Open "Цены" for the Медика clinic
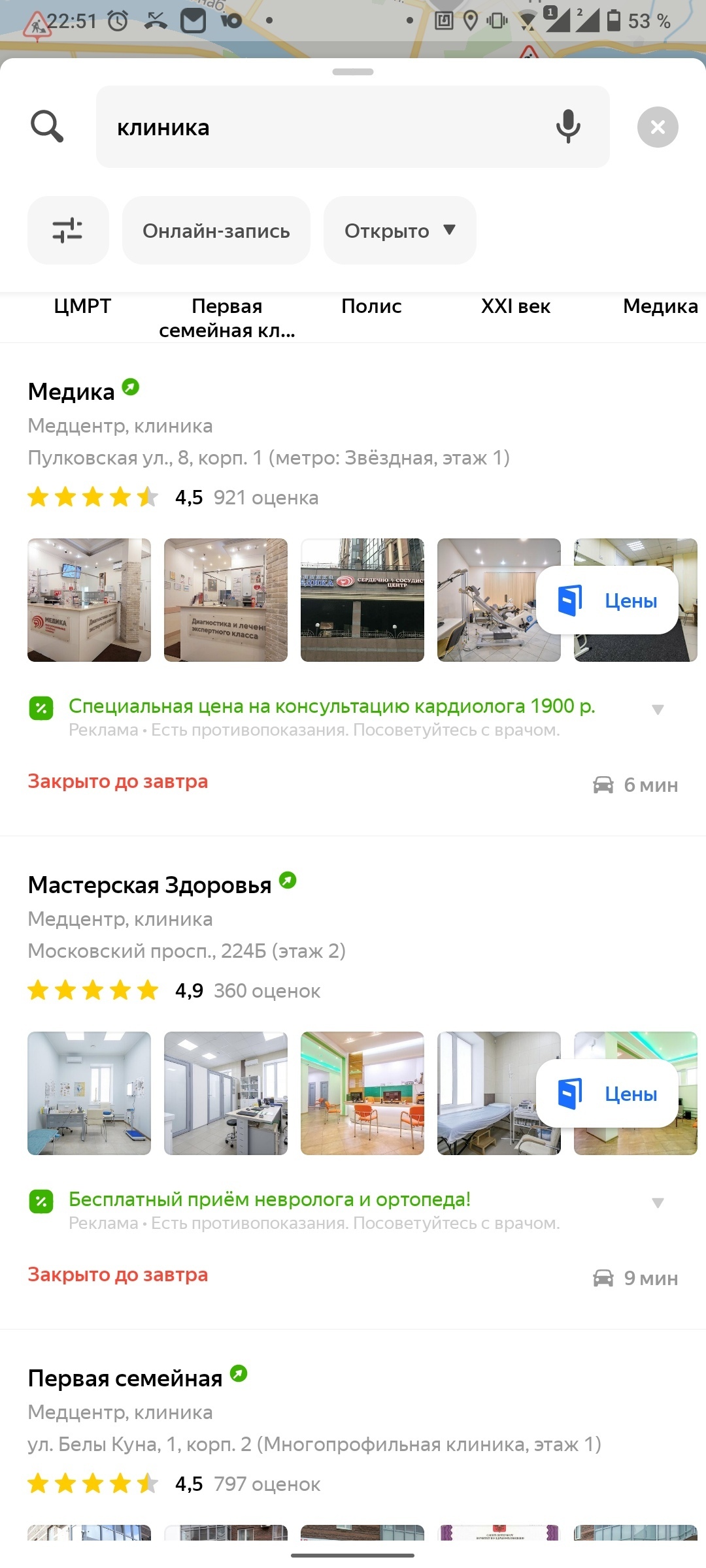Screen dimensions: 706x1568 [x=607, y=600]
